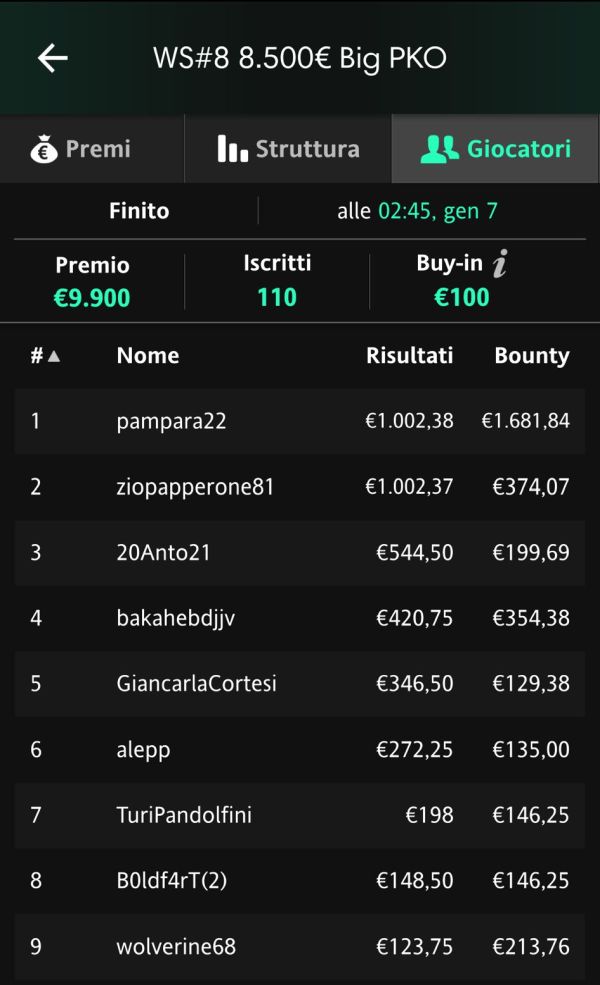Go back using the top arrow
The height and width of the screenshot is (985, 600).
tap(53, 58)
